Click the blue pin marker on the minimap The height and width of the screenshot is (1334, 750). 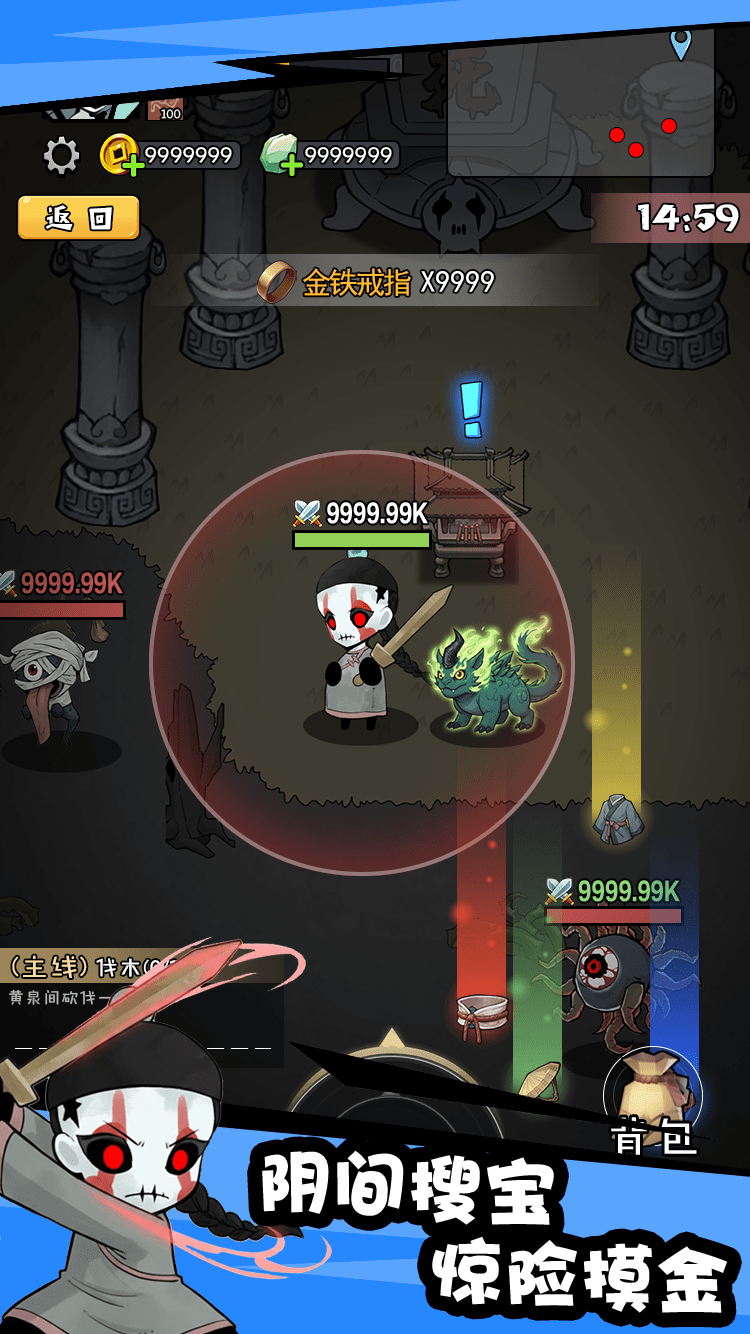coord(679,45)
